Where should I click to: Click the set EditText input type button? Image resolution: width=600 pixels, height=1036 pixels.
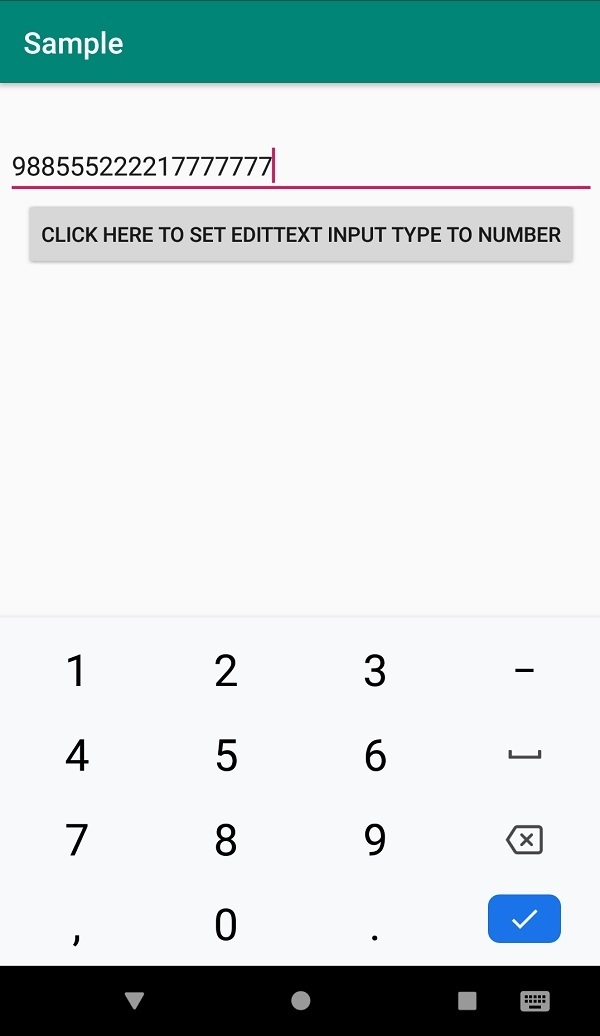(x=300, y=235)
